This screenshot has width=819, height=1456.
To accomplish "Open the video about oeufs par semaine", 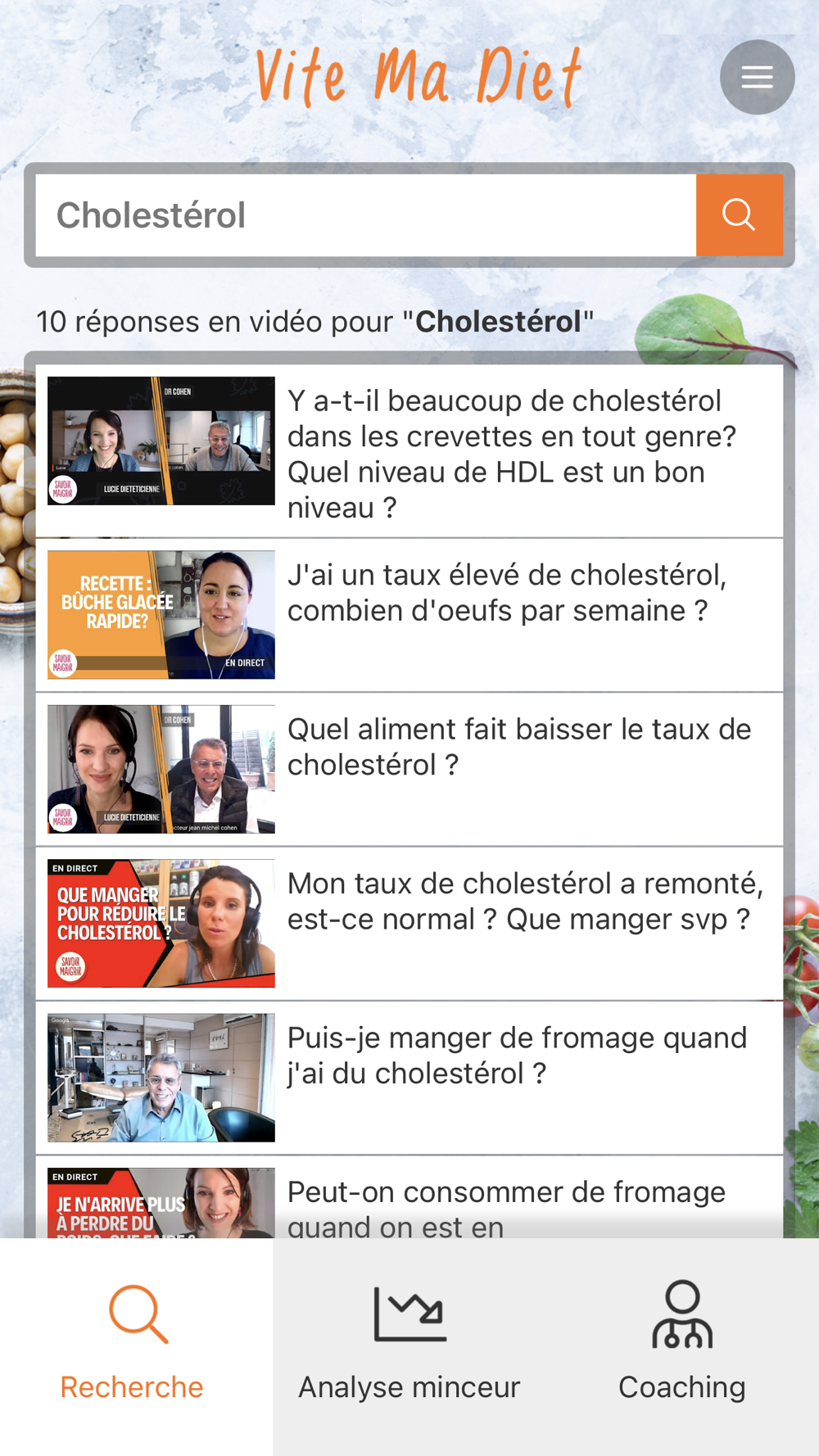I will pyautogui.click(x=409, y=615).
